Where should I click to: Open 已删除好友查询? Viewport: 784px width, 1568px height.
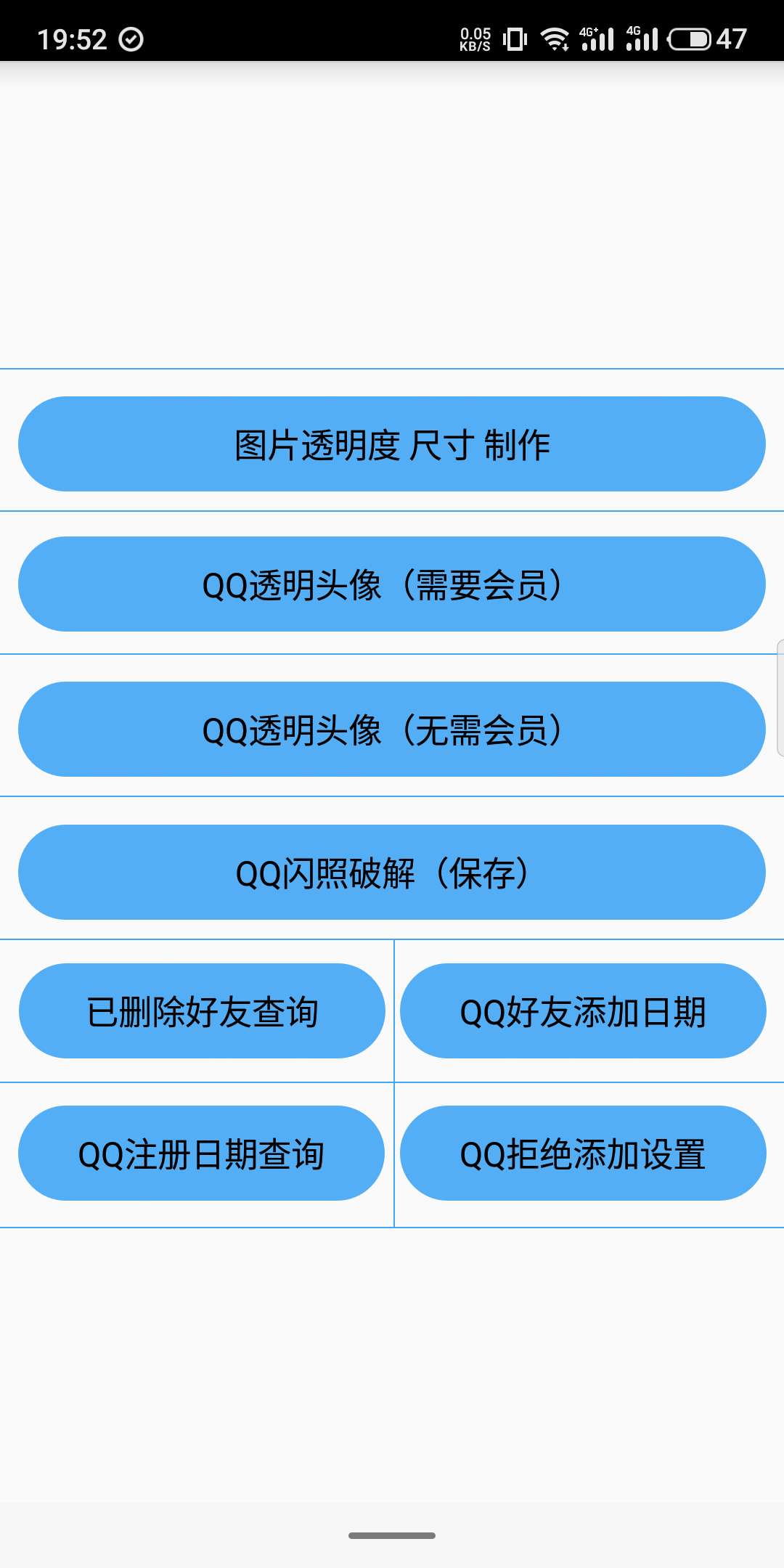tap(202, 1010)
